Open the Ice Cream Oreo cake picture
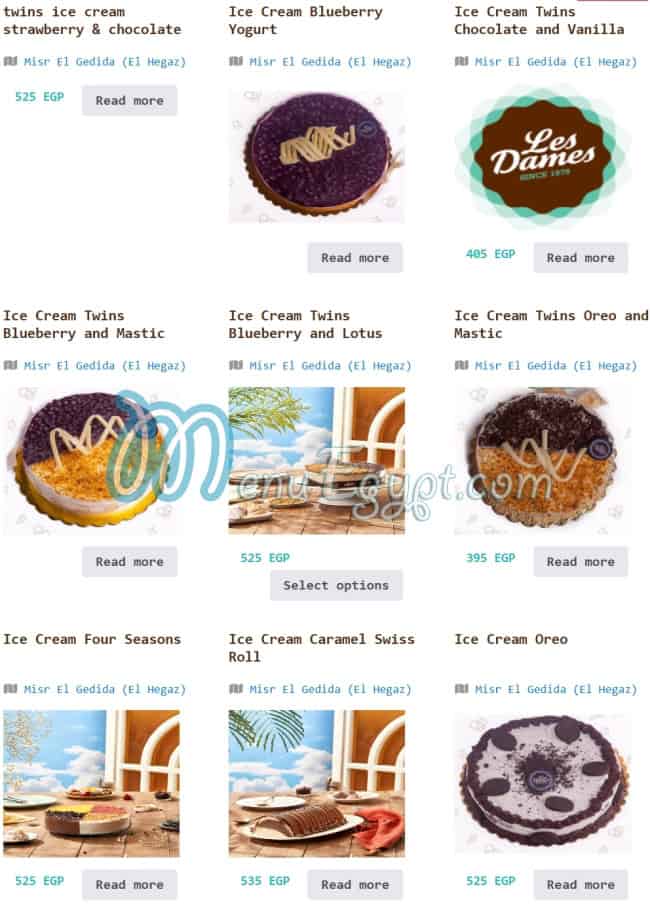 click(541, 783)
